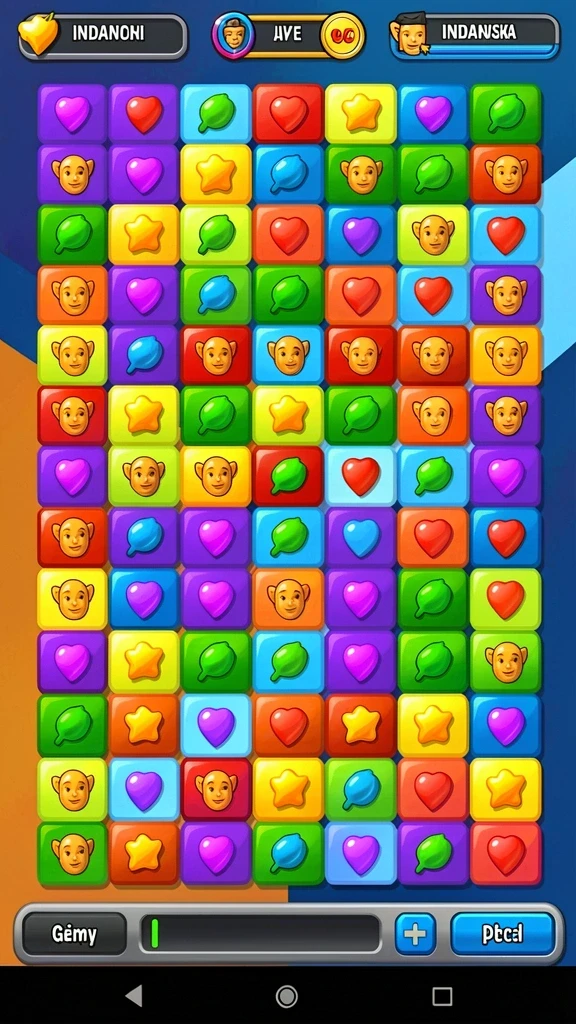Image resolution: width=576 pixels, height=1024 pixels.
Task: Open recent apps from the navigation bar
Action: [x=442, y=996]
